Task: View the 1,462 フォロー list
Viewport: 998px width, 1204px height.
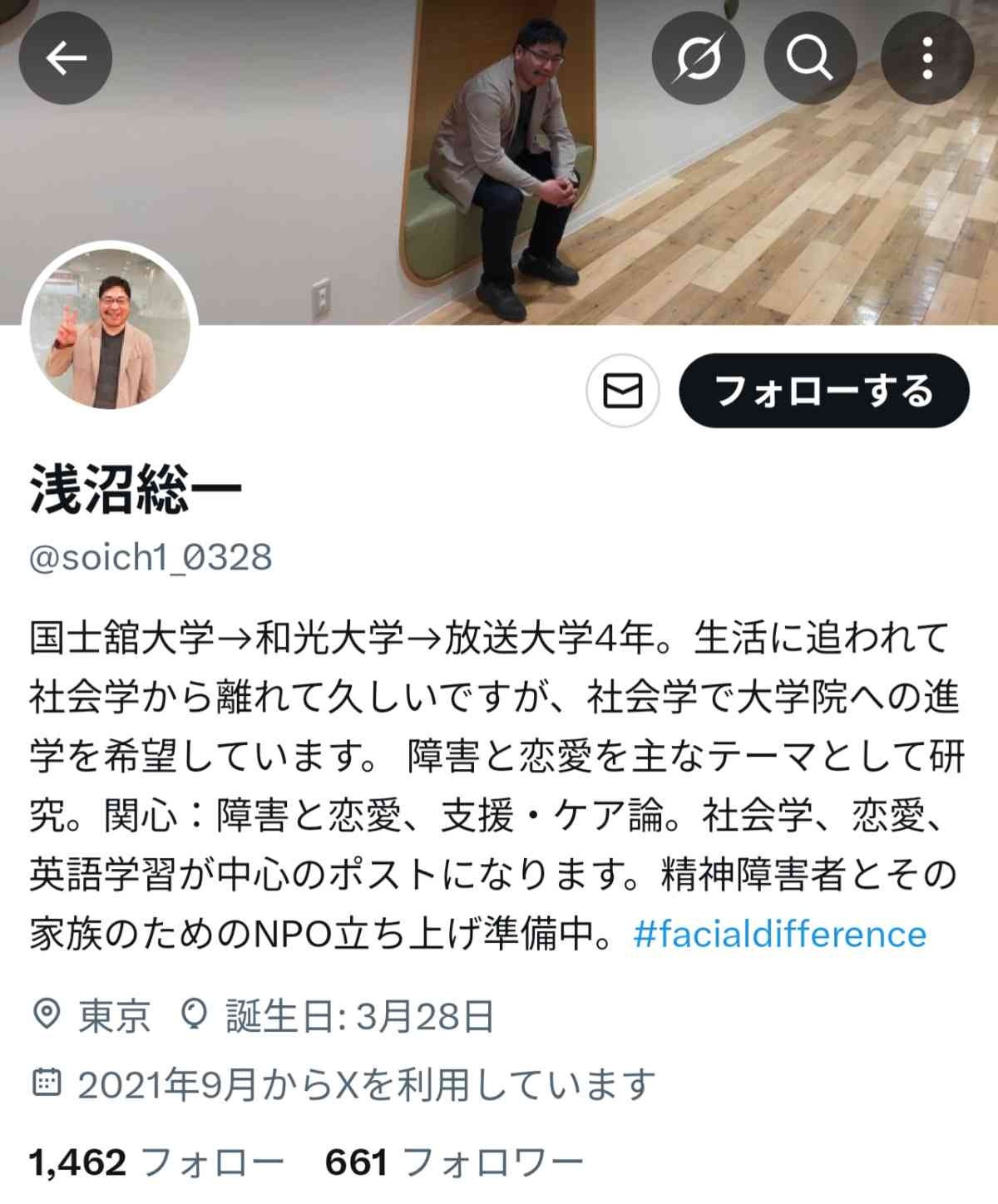Action: click(x=156, y=1162)
